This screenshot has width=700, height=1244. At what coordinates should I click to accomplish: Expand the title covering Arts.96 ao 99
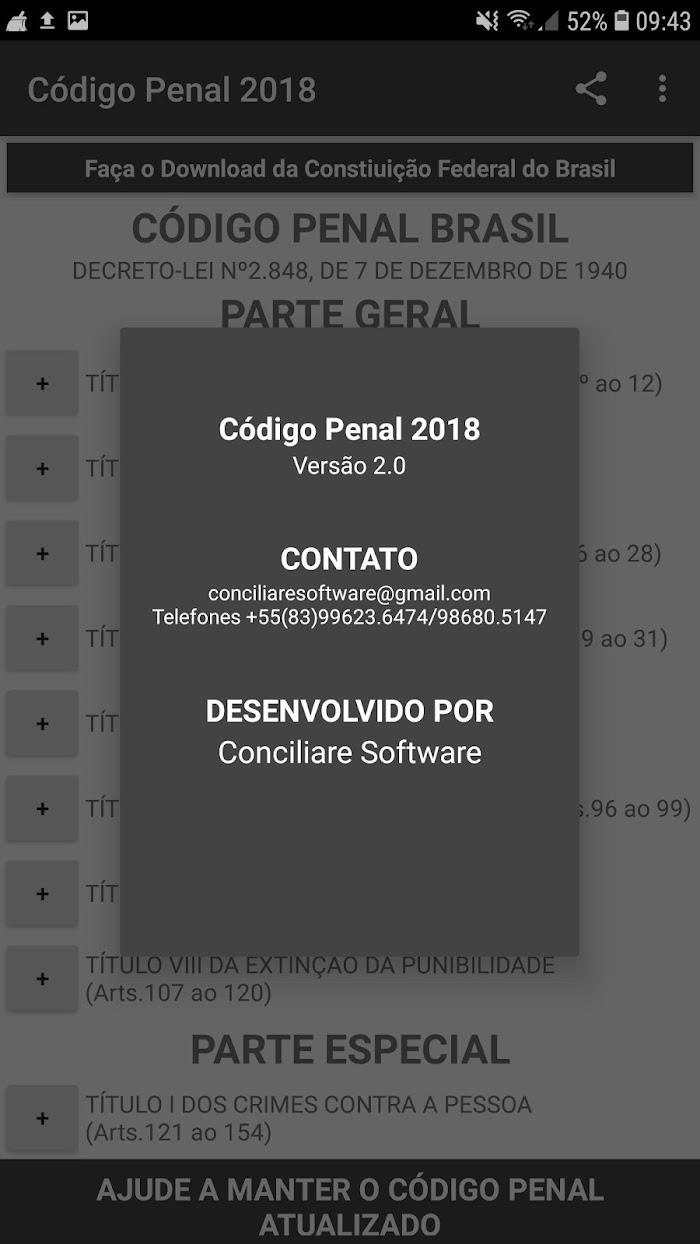tap(42, 808)
